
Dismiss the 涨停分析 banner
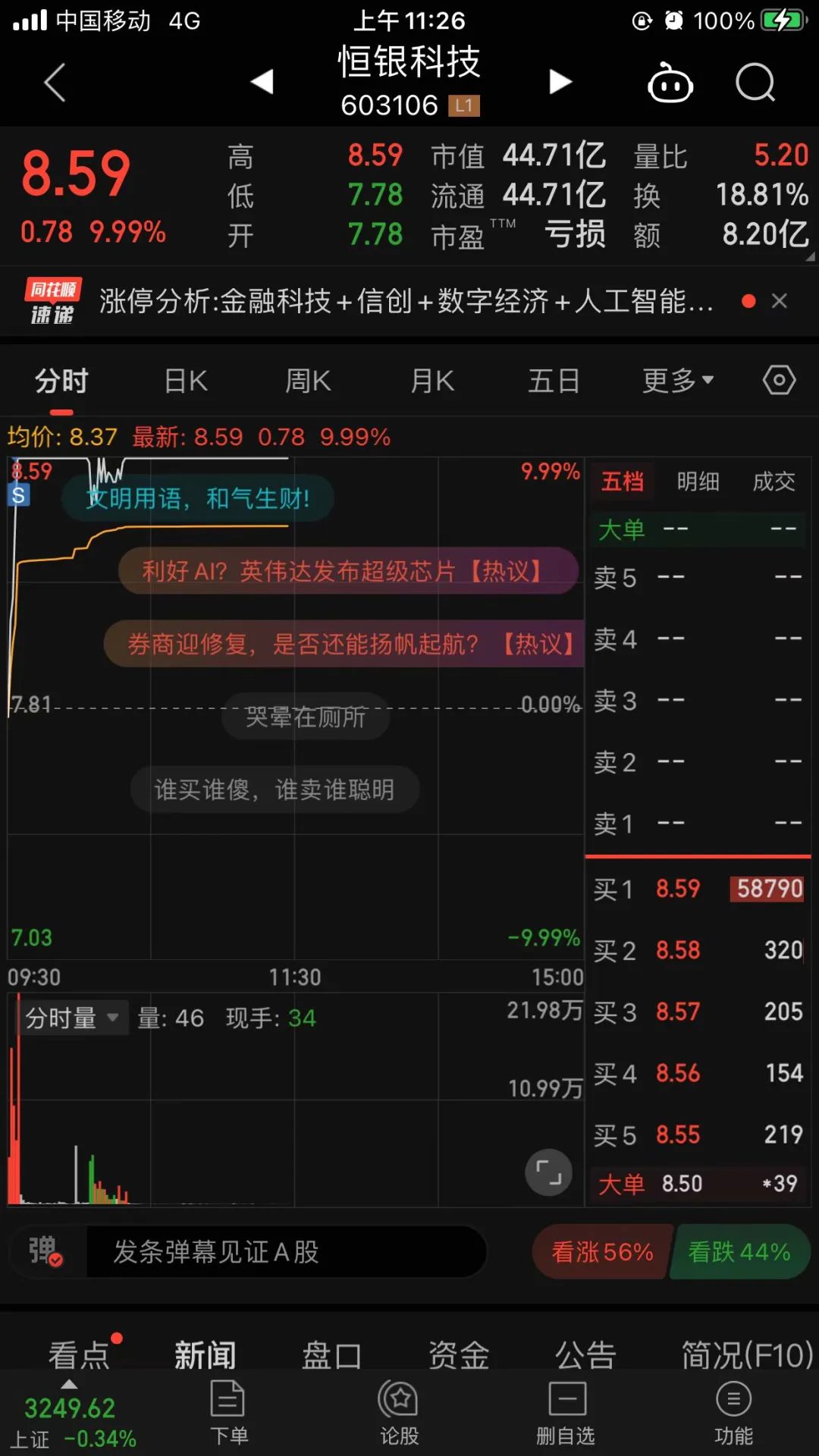[779, 301]
